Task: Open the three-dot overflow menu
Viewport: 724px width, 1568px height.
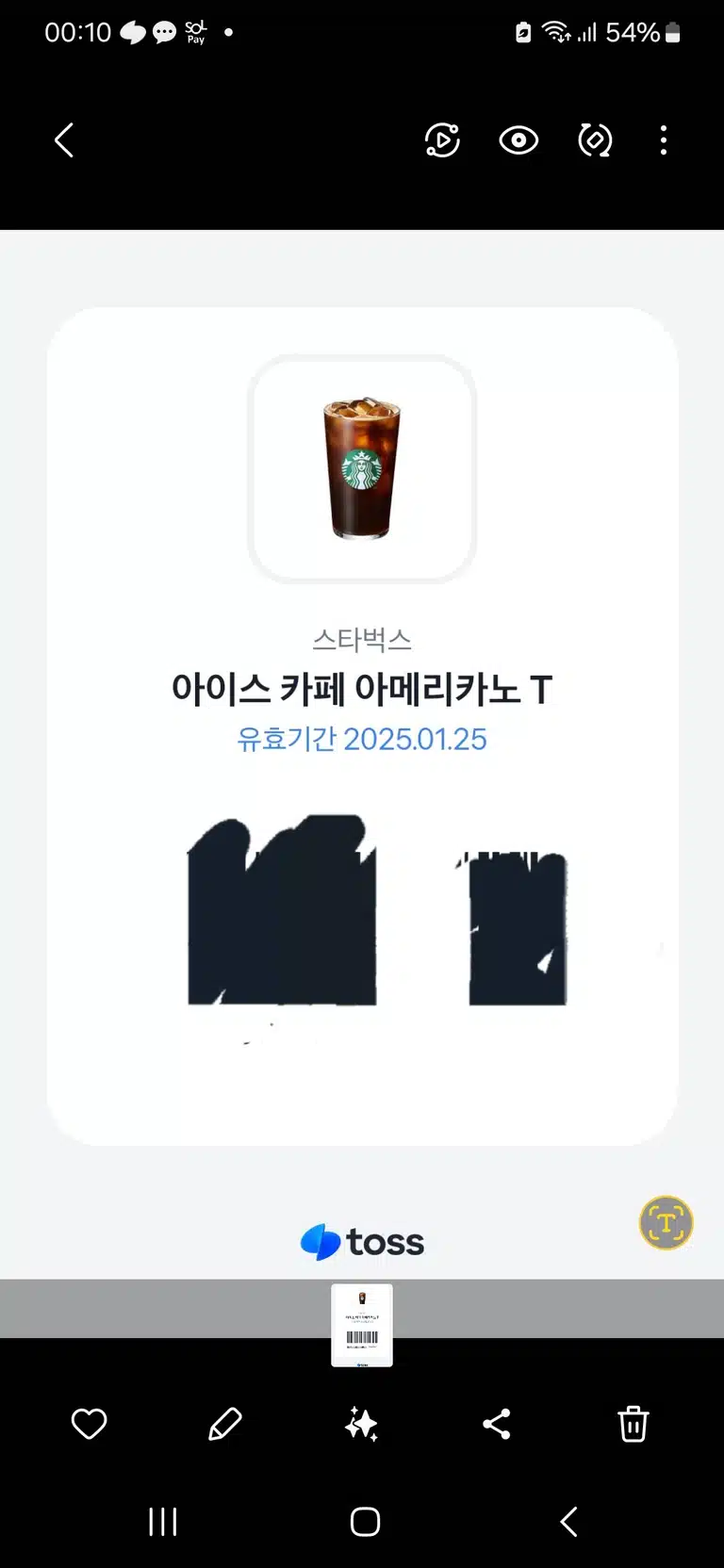Action: point(664,140)
